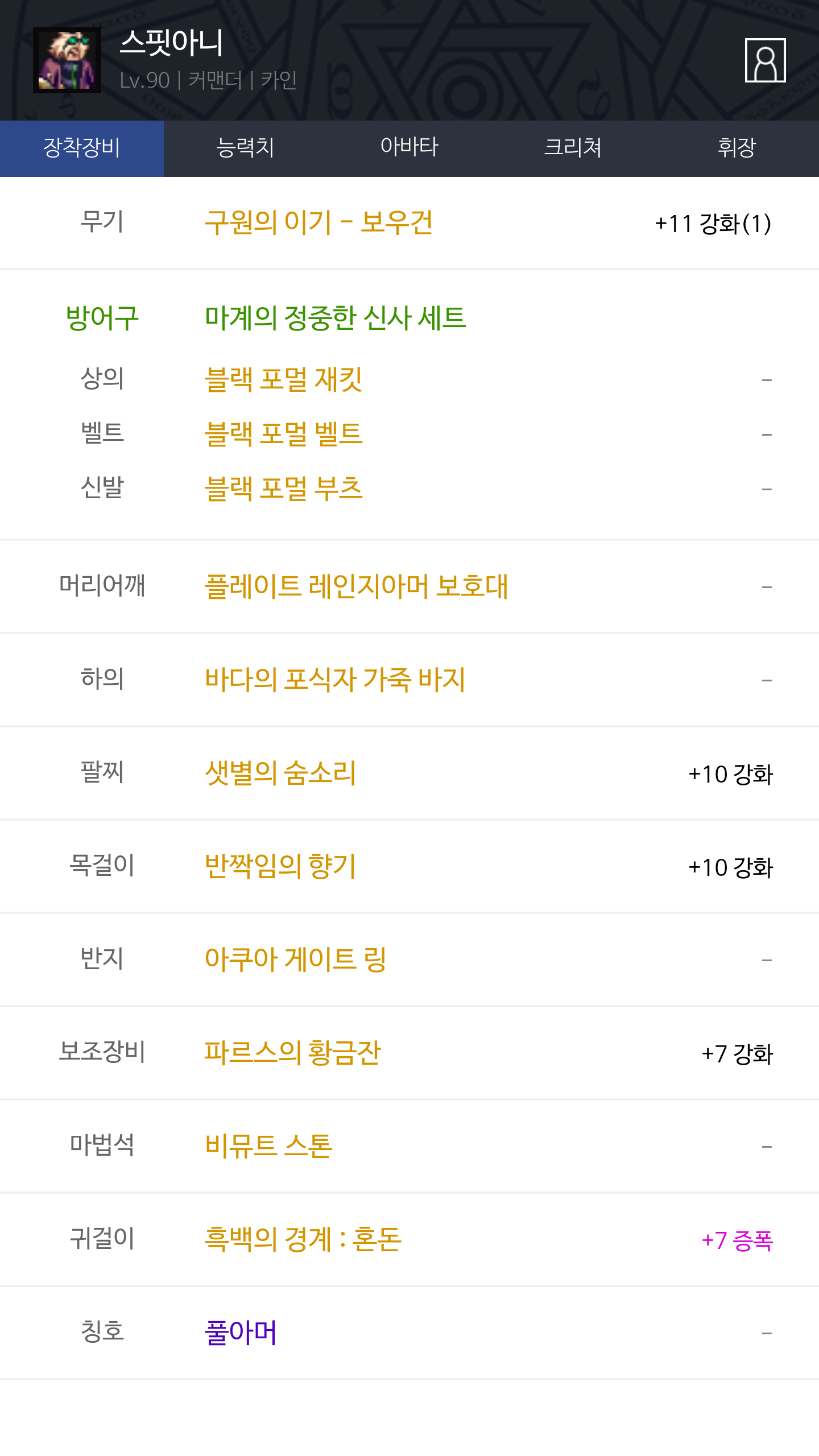Open magic stone 비뮤트 스톤

tap(268, 1146)
